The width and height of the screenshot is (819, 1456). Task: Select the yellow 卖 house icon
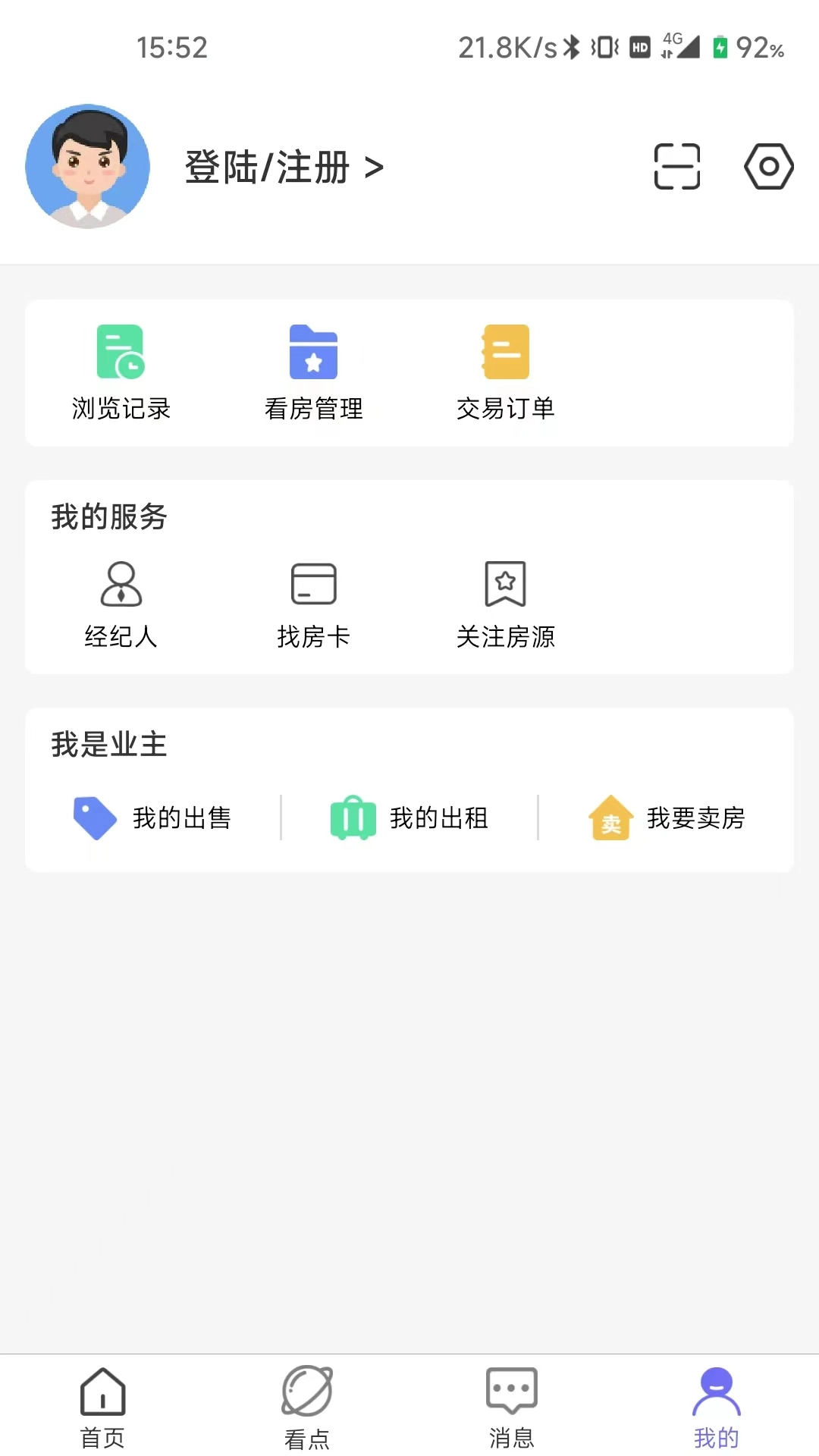click(x=611, y=818)
